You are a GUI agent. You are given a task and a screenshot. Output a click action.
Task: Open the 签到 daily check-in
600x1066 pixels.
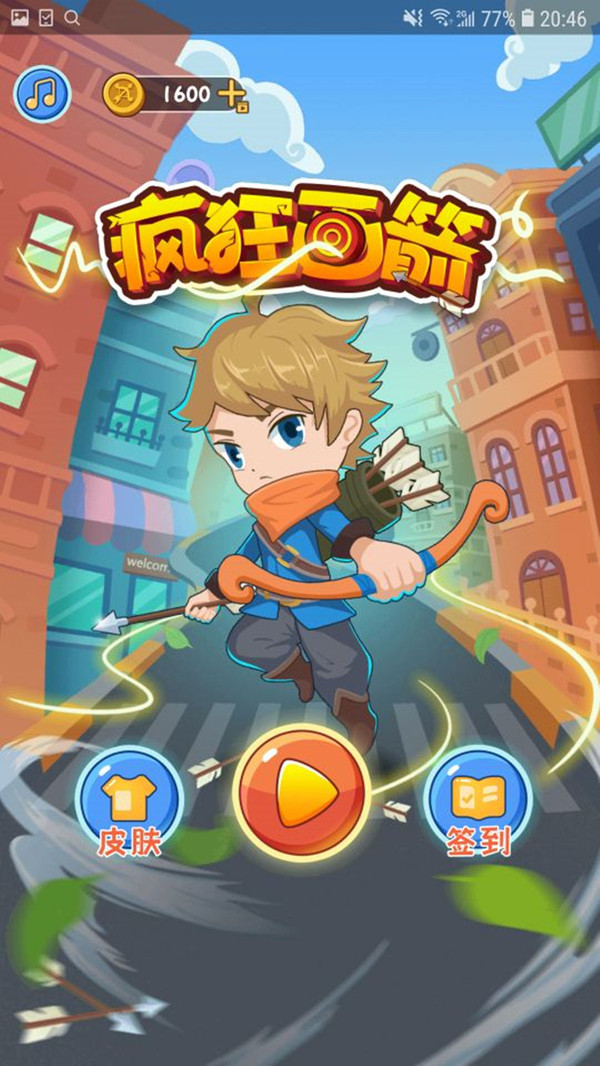tap(478, 801)
